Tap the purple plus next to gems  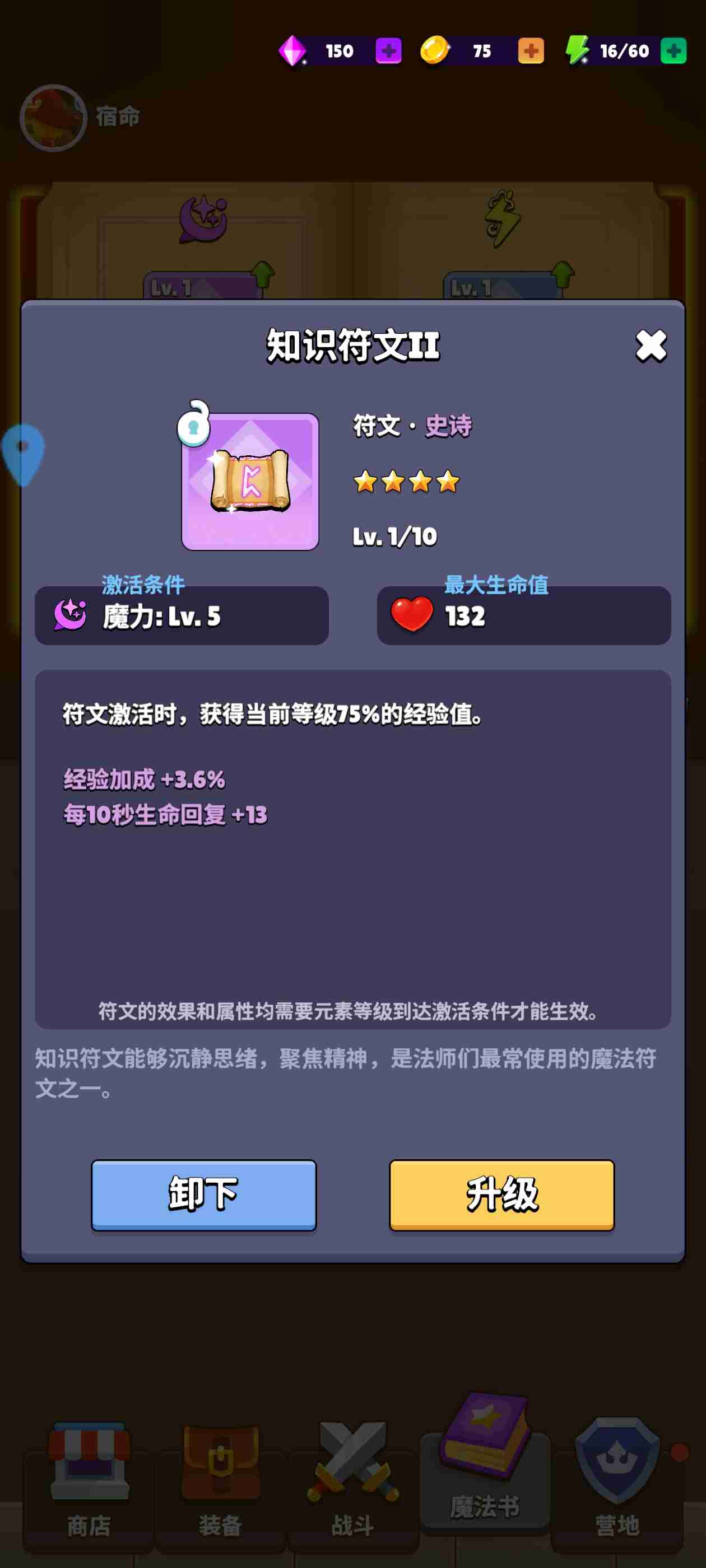point(388,50)
